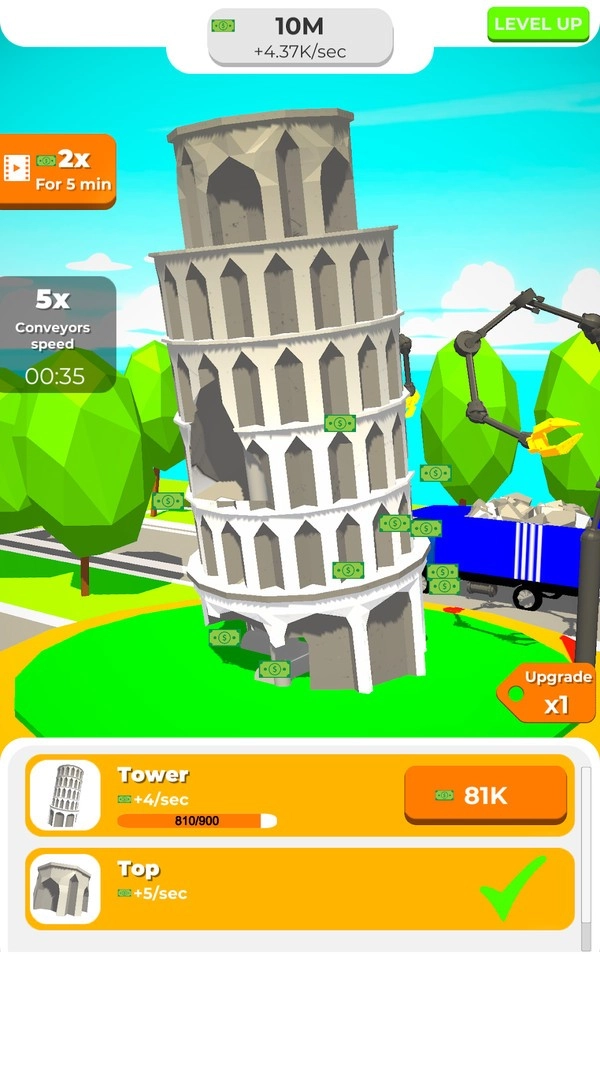Tap the 5x Conveyors speed boost
The width and height of the screenshot is (600, 1066).
(x=57, y=335)
